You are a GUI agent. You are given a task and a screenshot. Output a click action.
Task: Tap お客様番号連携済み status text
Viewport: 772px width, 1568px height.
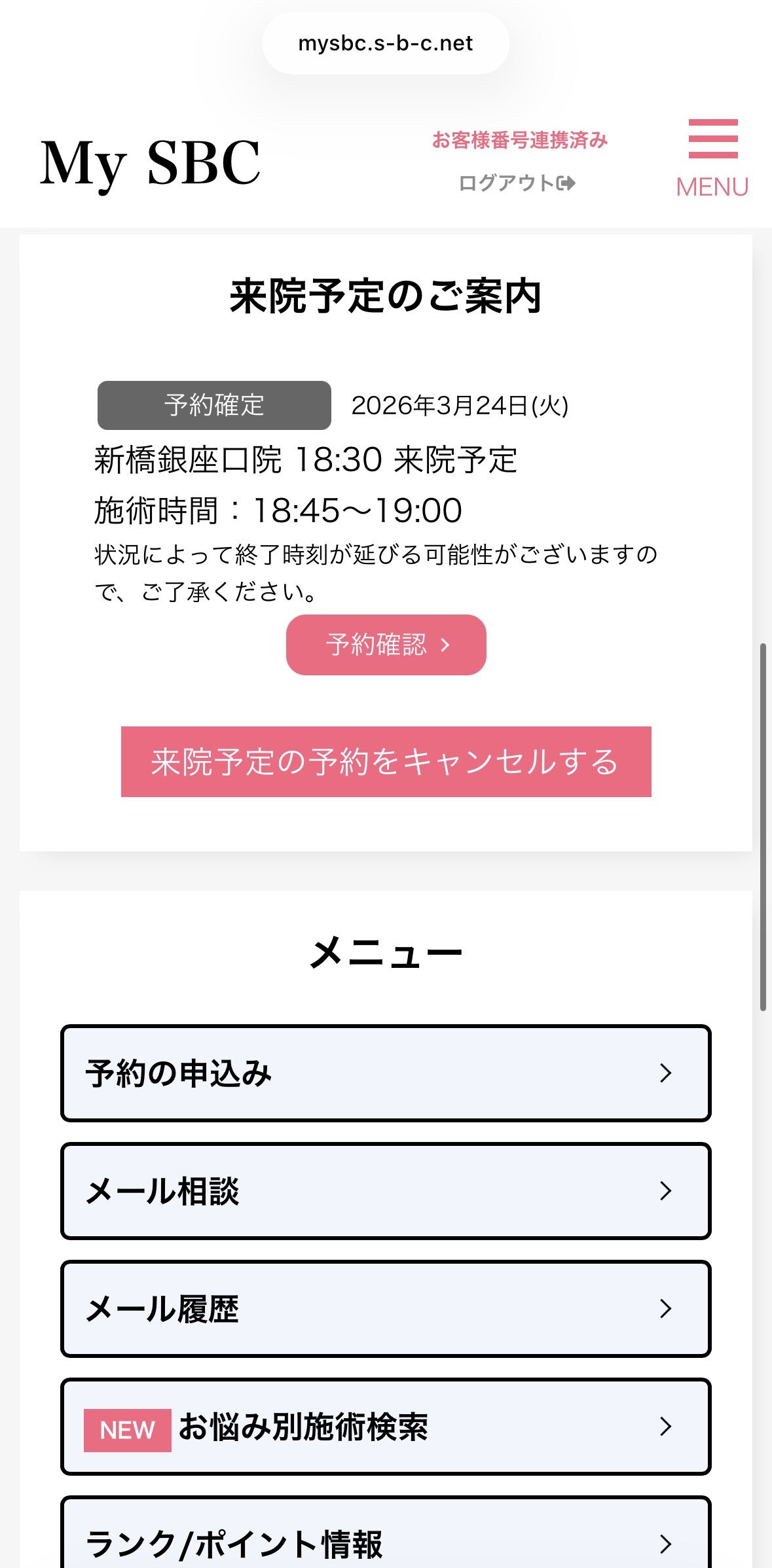tap(520, 139)
